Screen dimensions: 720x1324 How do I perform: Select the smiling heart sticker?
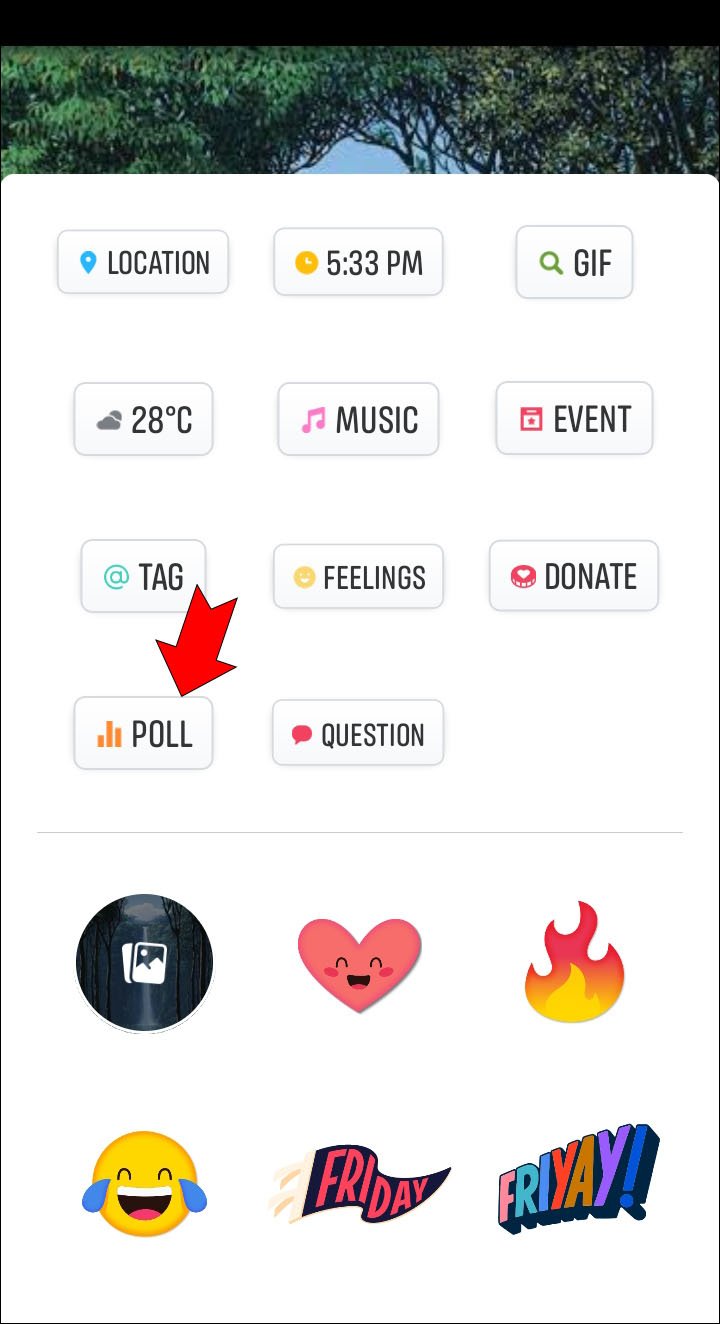click(x=360, y=963)
